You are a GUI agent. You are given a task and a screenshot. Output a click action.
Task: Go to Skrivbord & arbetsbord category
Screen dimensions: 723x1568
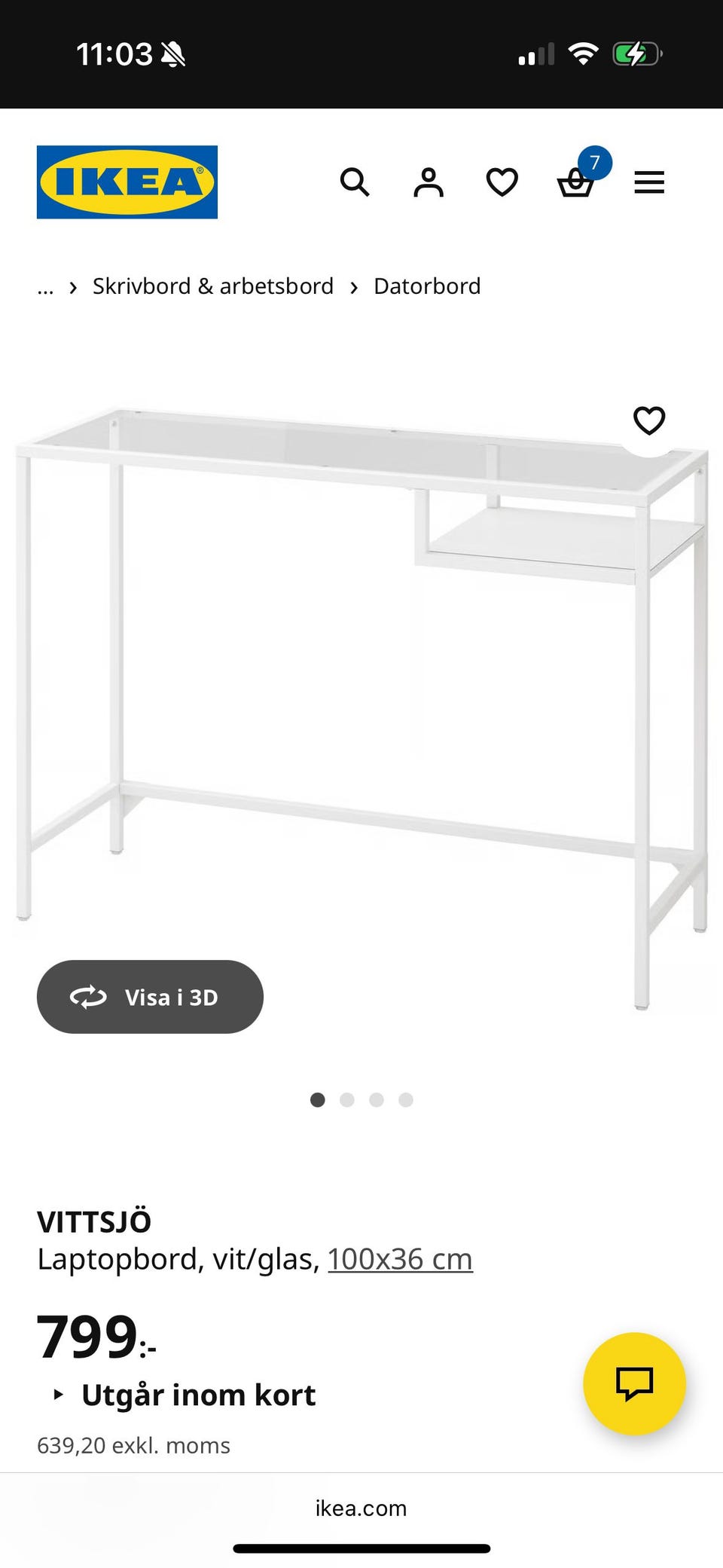click(213, 286)
